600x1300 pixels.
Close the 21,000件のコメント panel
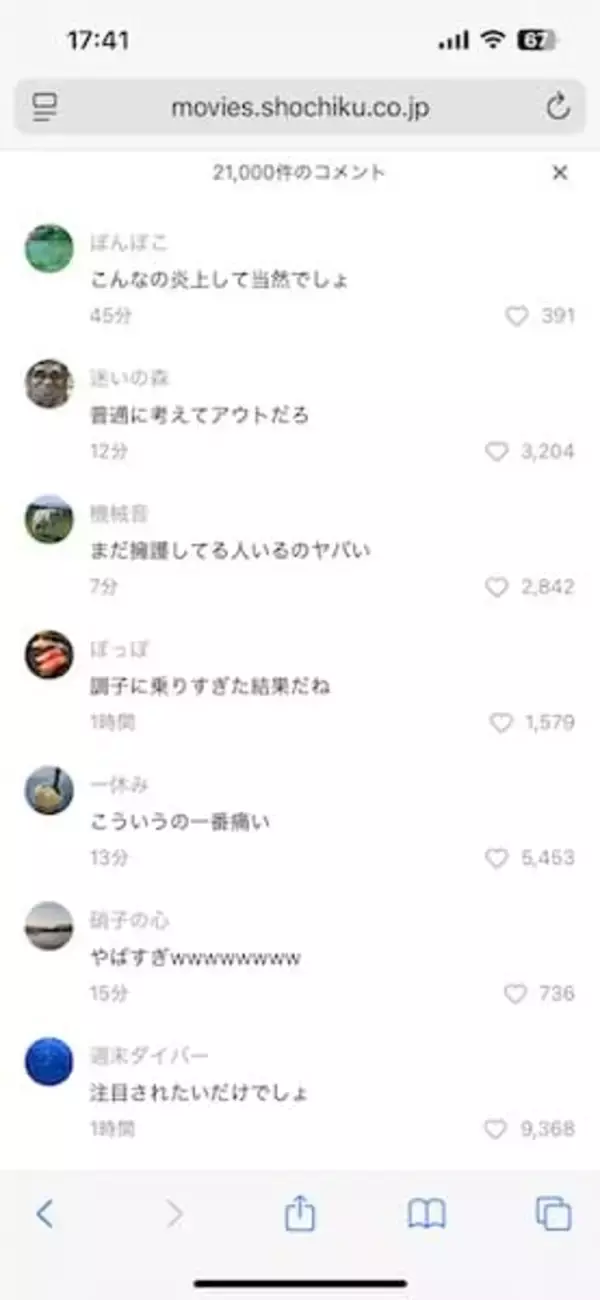tap(560, 173)
